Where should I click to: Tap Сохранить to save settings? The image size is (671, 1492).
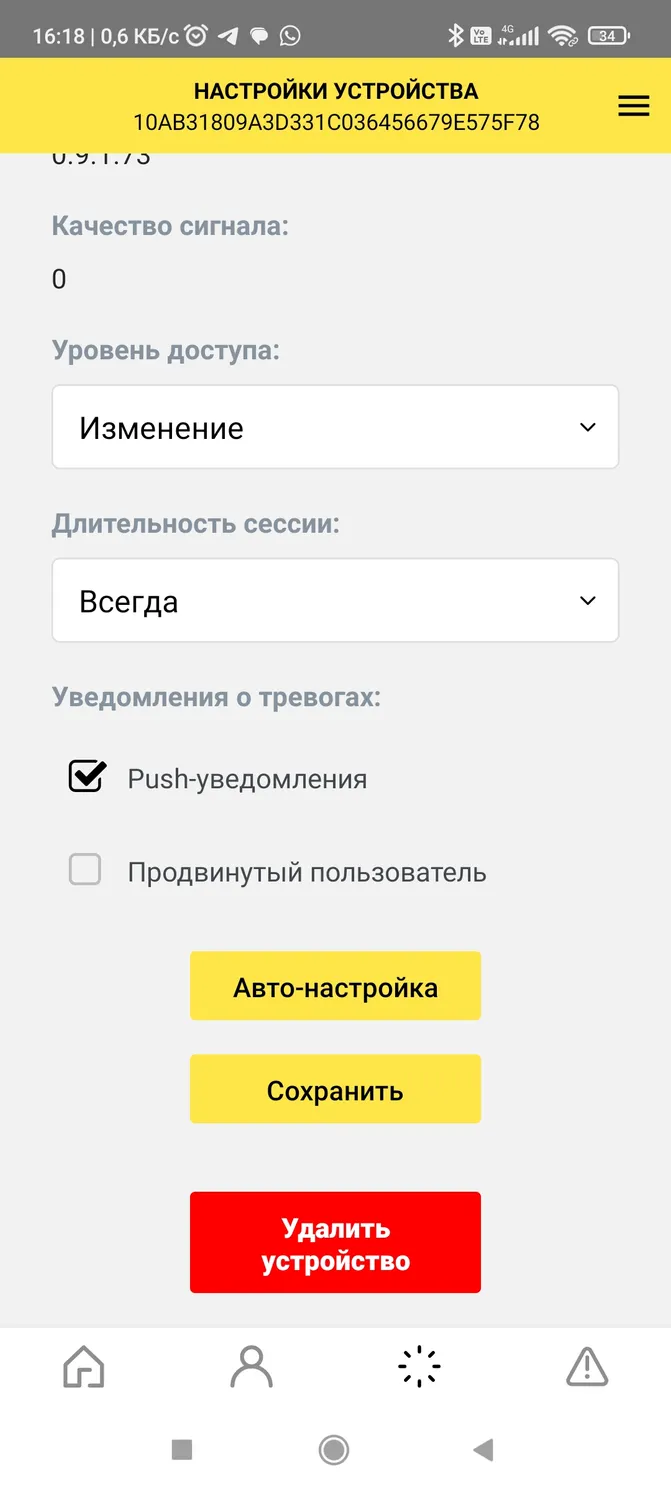335,1089
